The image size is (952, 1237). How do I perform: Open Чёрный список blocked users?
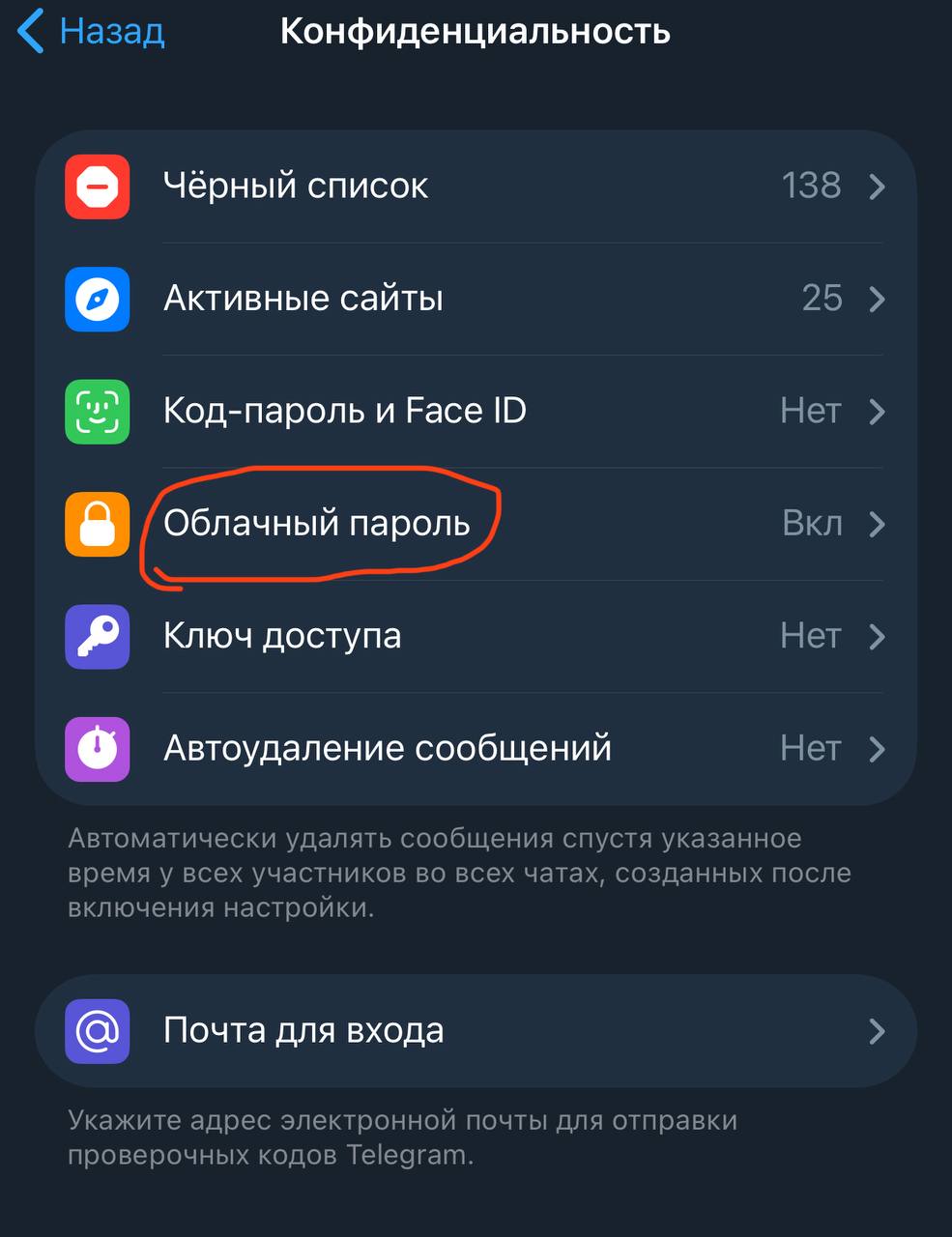(x=474, y=186)
